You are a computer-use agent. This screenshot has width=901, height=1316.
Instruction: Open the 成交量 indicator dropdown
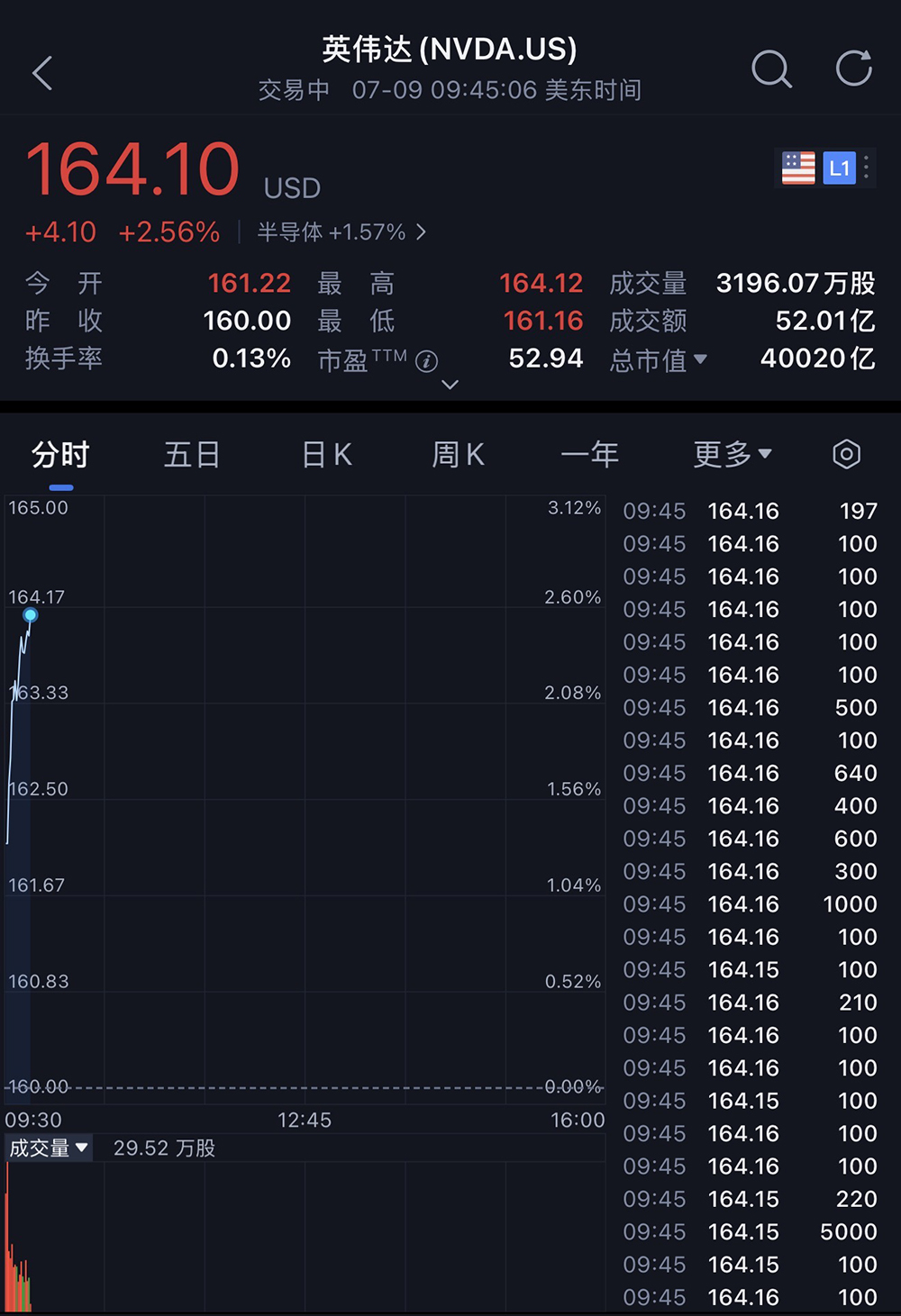coord(50,1148)
